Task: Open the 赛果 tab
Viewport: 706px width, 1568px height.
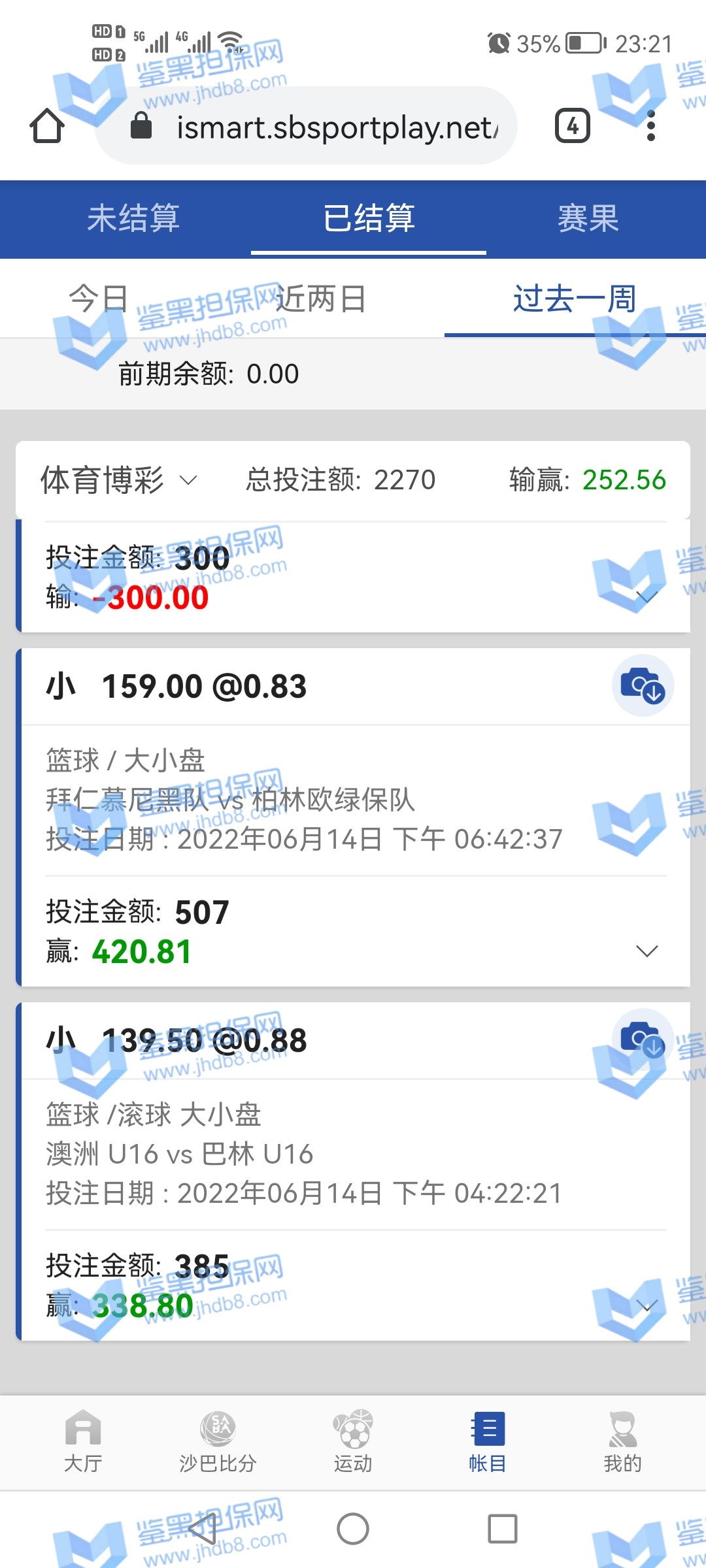Action: coord(588,218)
